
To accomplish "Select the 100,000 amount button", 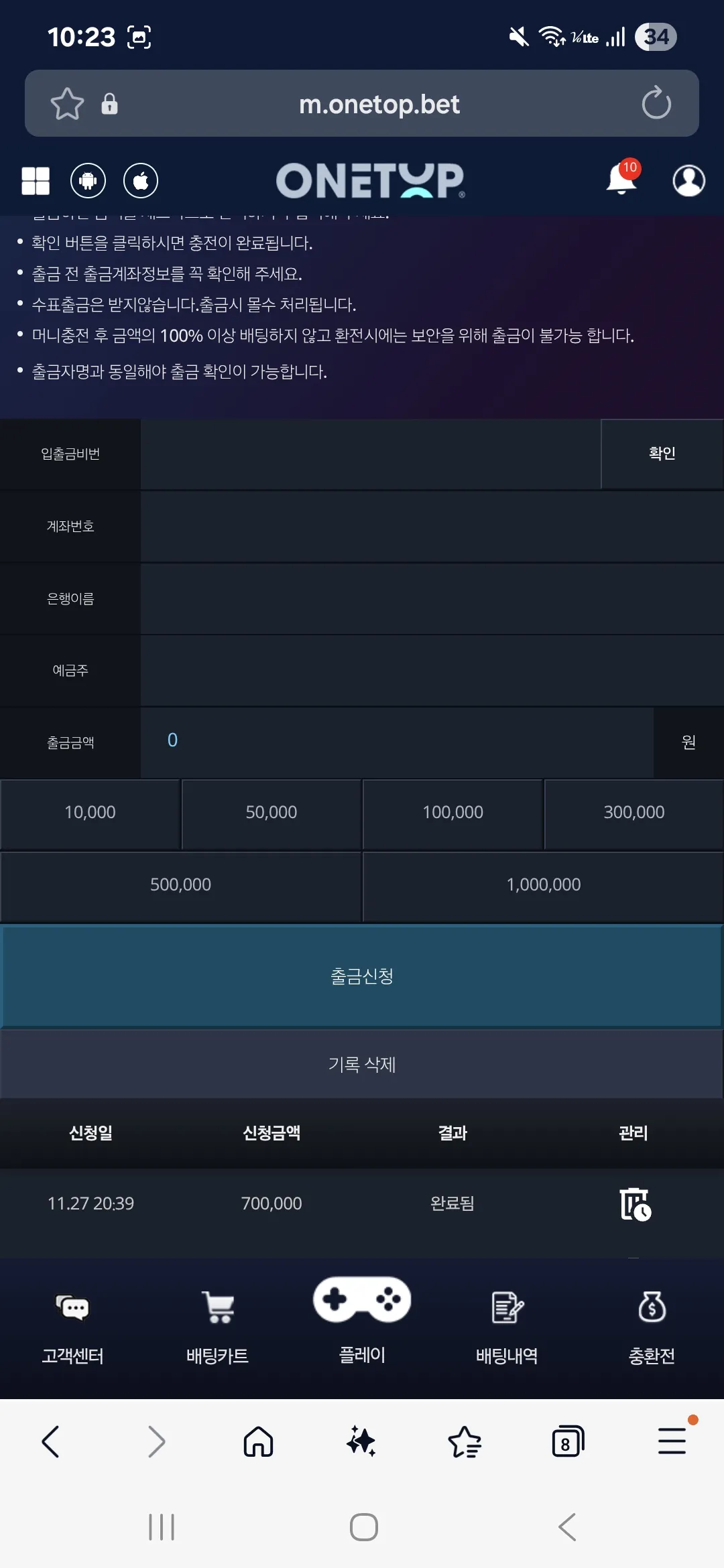I will [453, 813].
